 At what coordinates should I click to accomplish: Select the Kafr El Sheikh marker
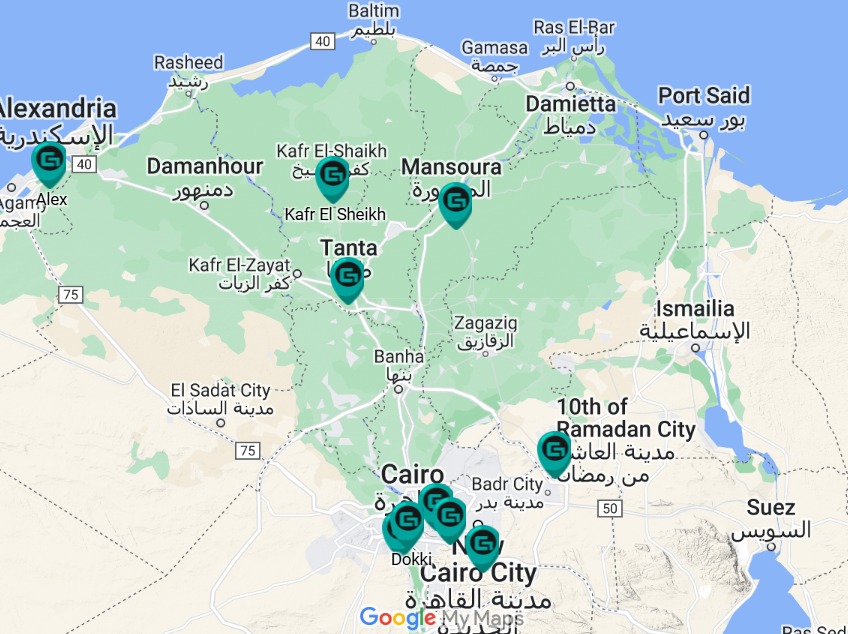click(332, 176)
